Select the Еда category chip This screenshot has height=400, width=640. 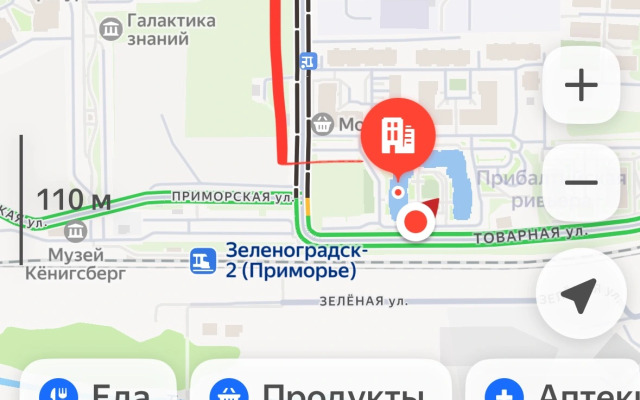[x=97, y=389]
